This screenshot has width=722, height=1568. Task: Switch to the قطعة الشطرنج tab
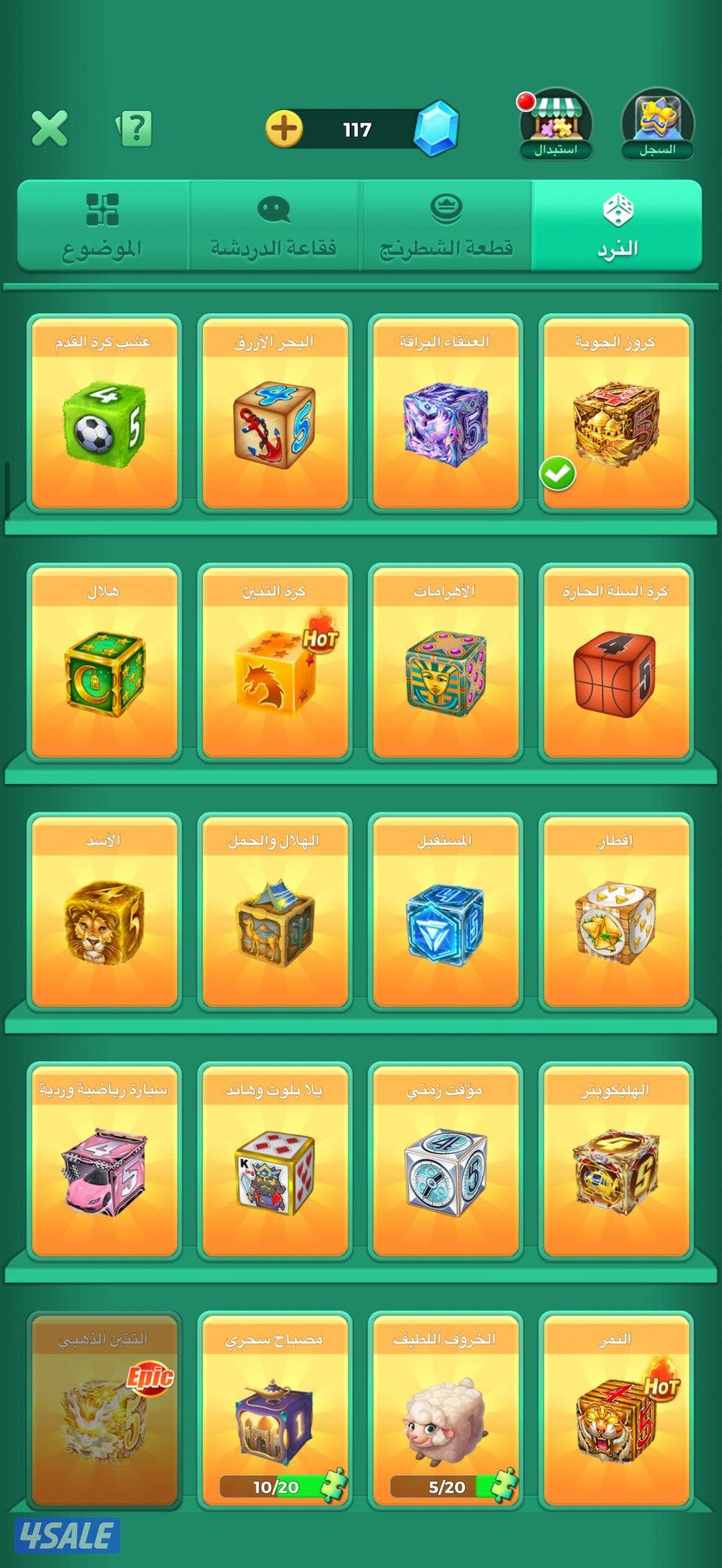click(x=445, y=227)
